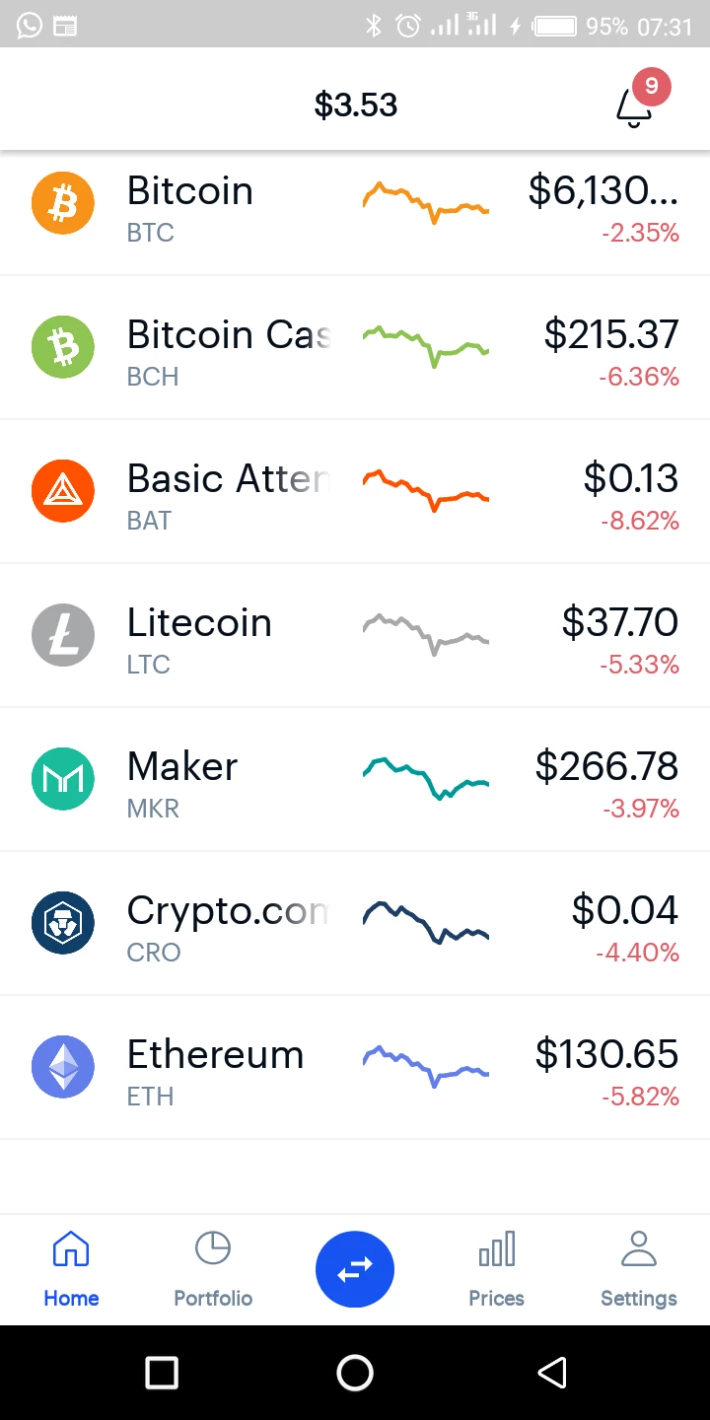
Task: Tap the system back button
Action: click(x=552, y=1372)
